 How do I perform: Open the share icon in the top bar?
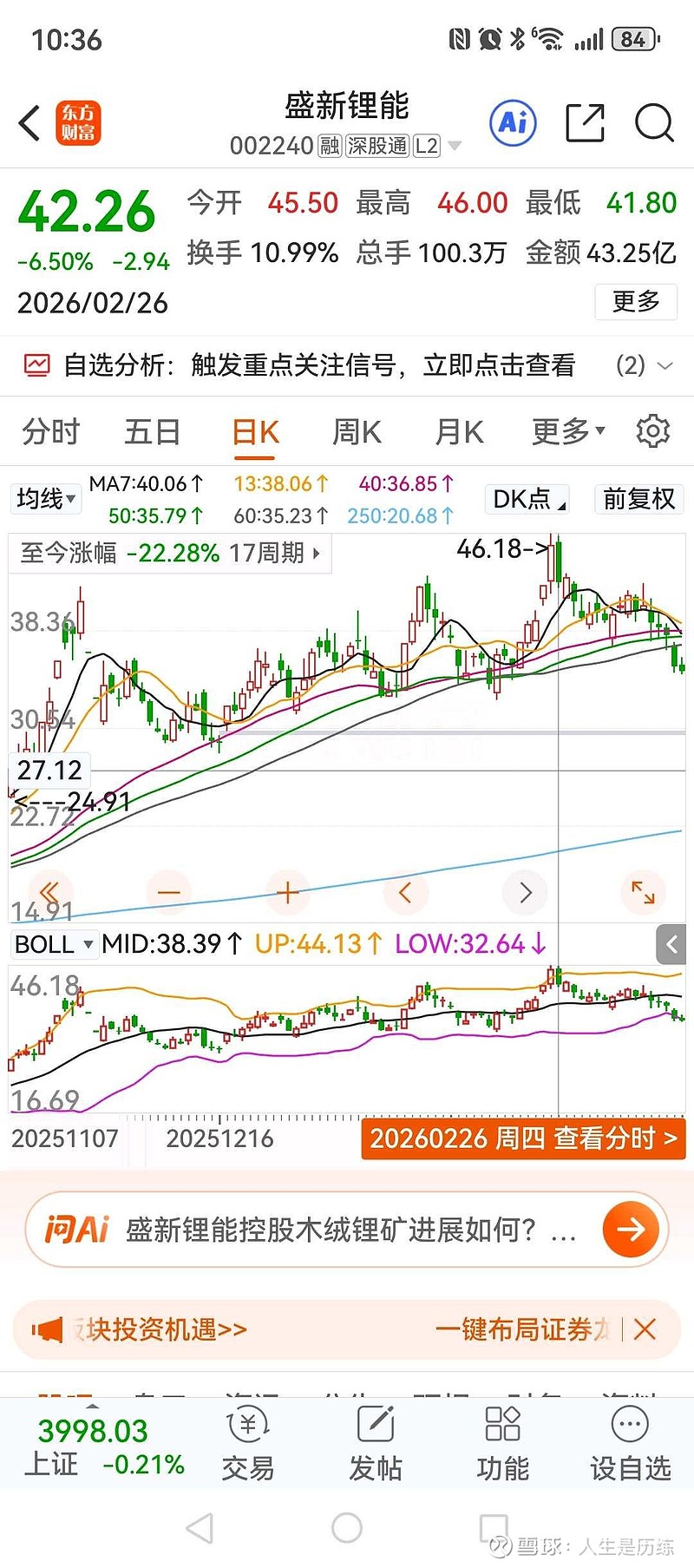pos(585,123)
